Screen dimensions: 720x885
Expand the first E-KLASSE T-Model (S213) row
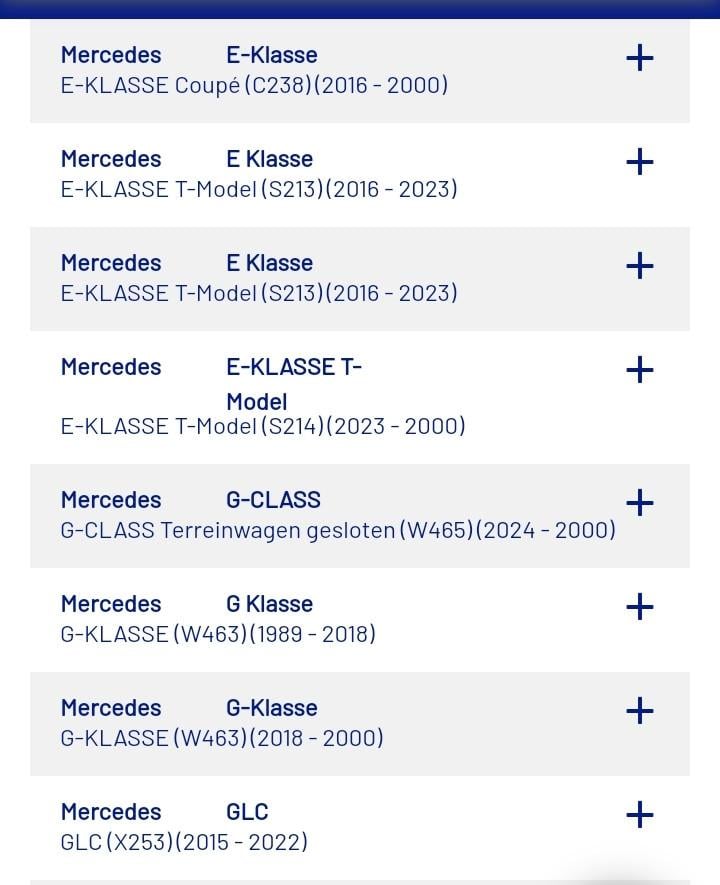coord(639,162)
